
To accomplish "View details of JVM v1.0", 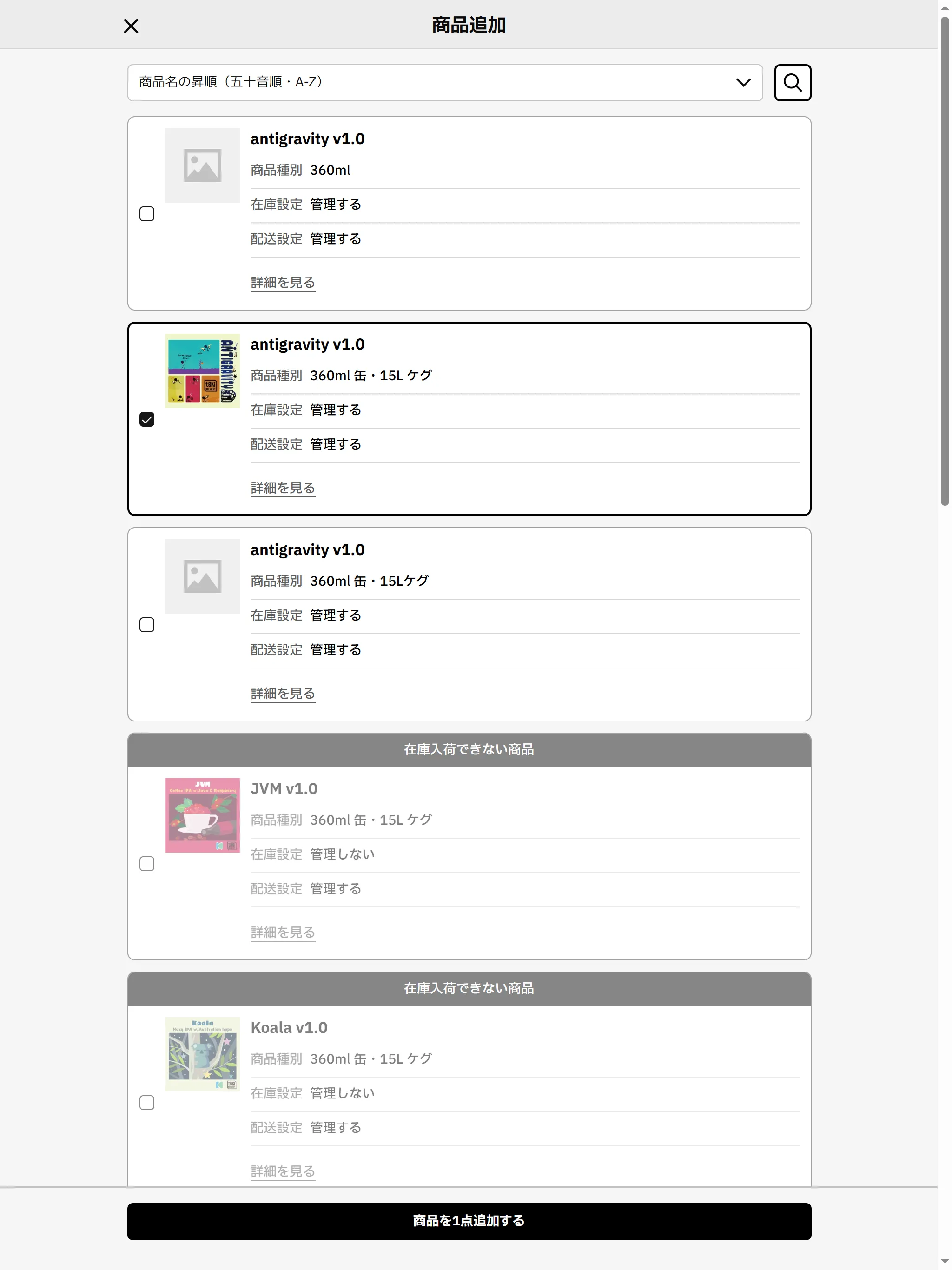I will (x=283, y=933).
